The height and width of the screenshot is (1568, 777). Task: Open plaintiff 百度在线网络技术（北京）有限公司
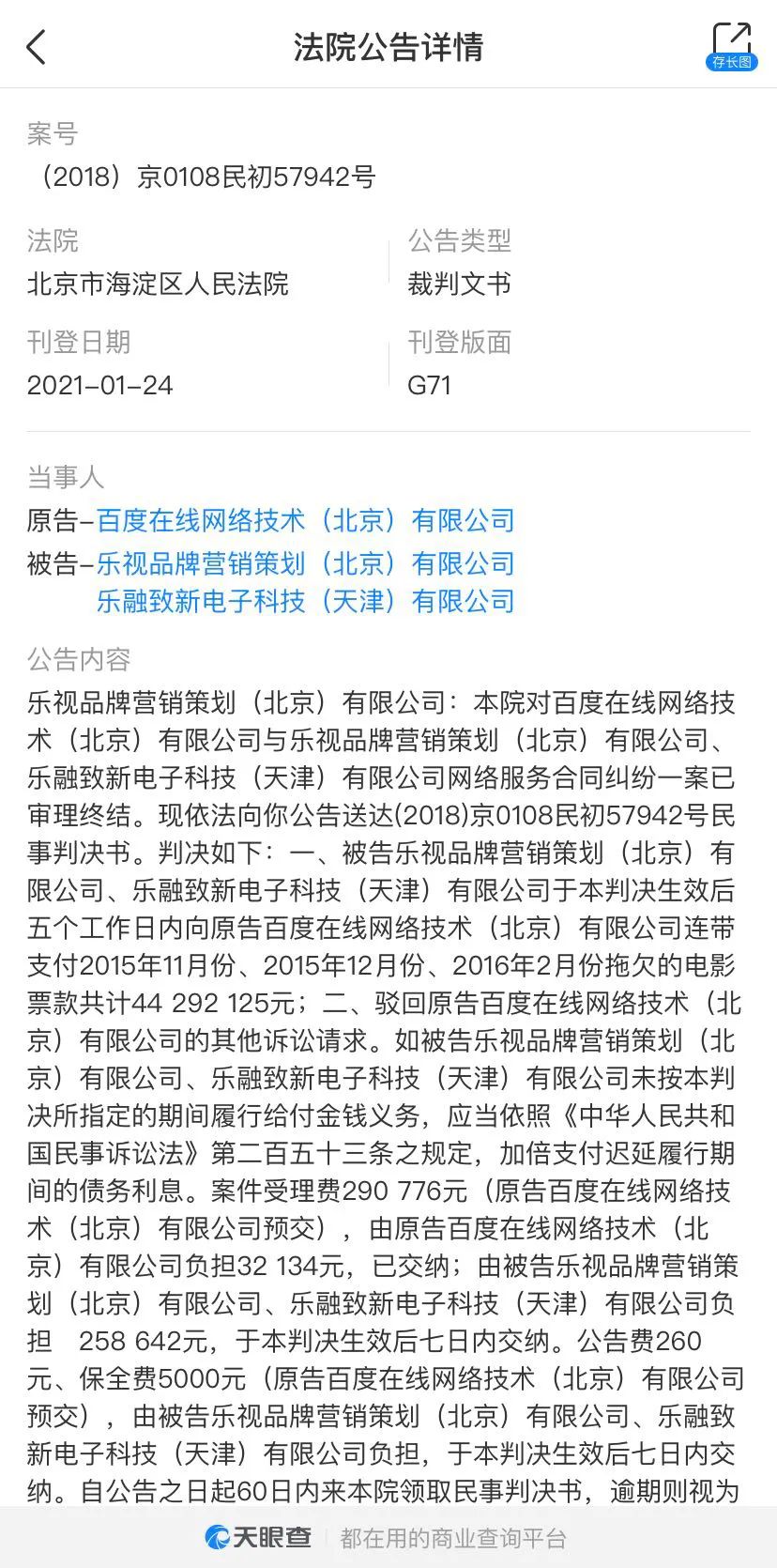click(306, 520)
